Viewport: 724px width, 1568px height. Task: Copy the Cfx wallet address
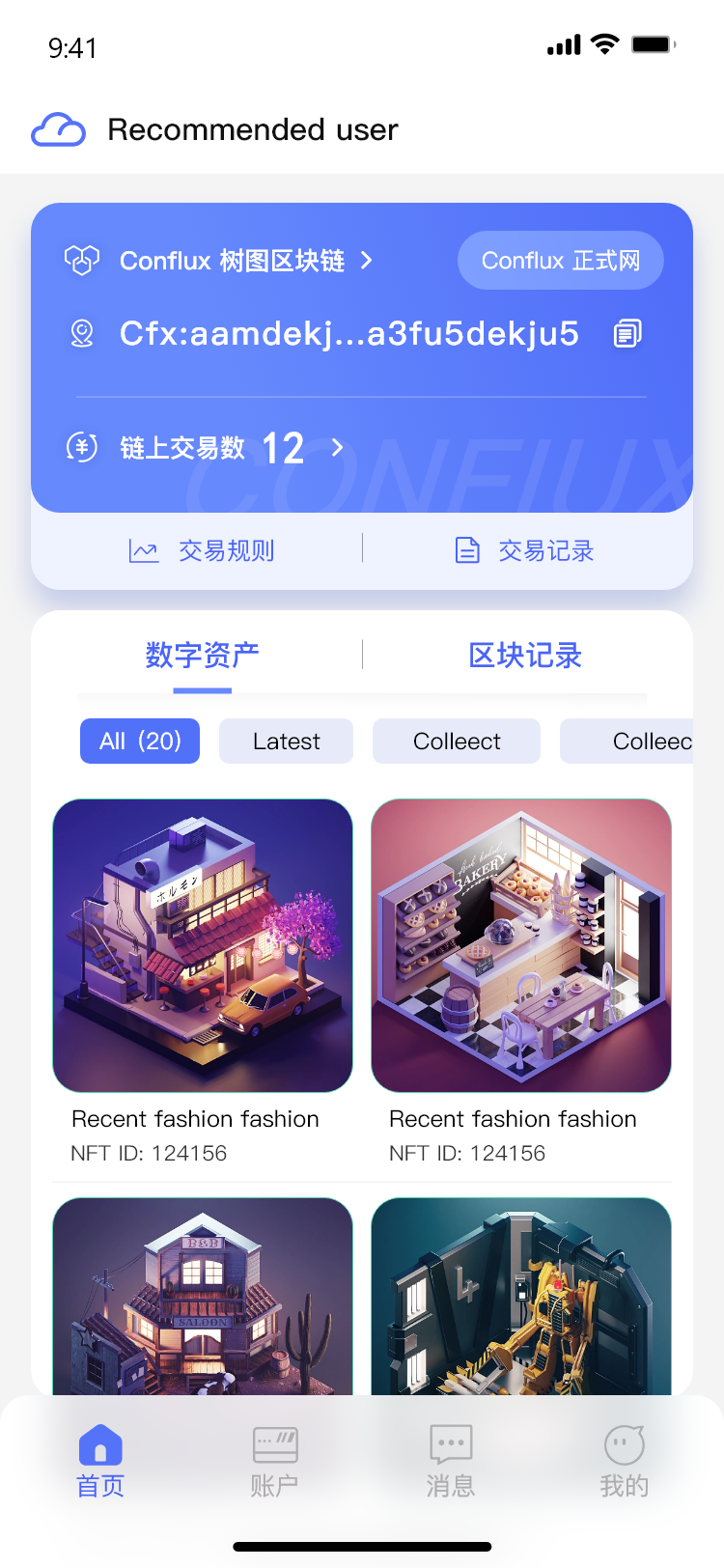(627, 334)
